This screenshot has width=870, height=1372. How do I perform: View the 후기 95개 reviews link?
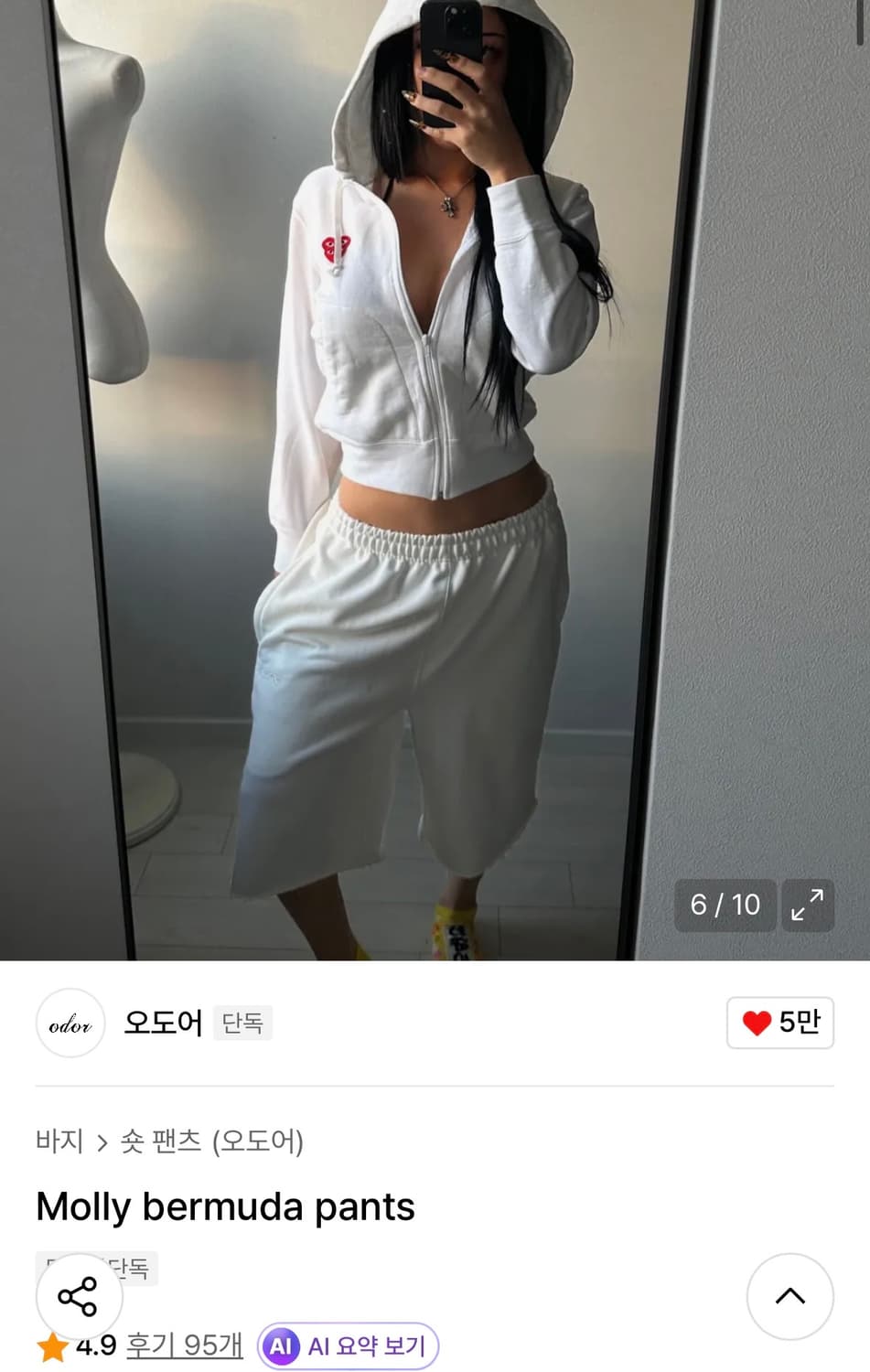pos(182,1345)
